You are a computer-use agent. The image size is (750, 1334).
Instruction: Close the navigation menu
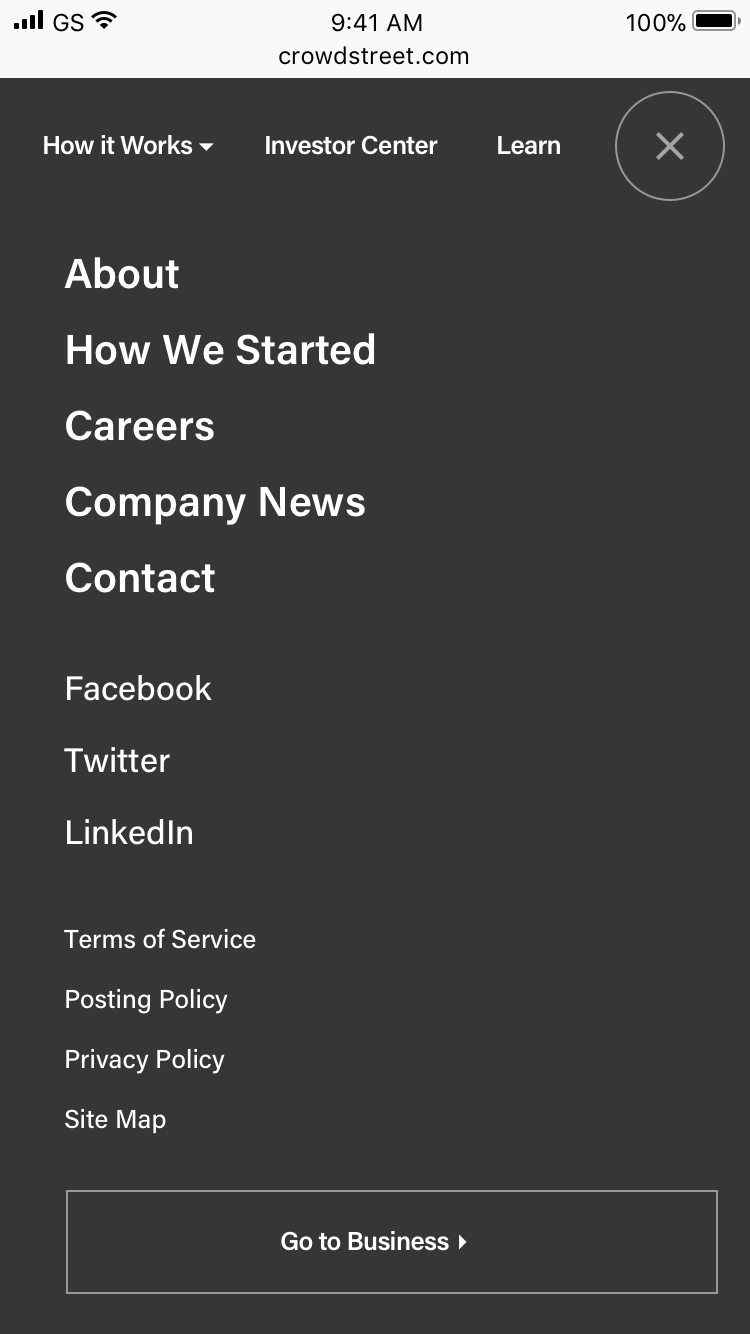(x=669, y=146)
